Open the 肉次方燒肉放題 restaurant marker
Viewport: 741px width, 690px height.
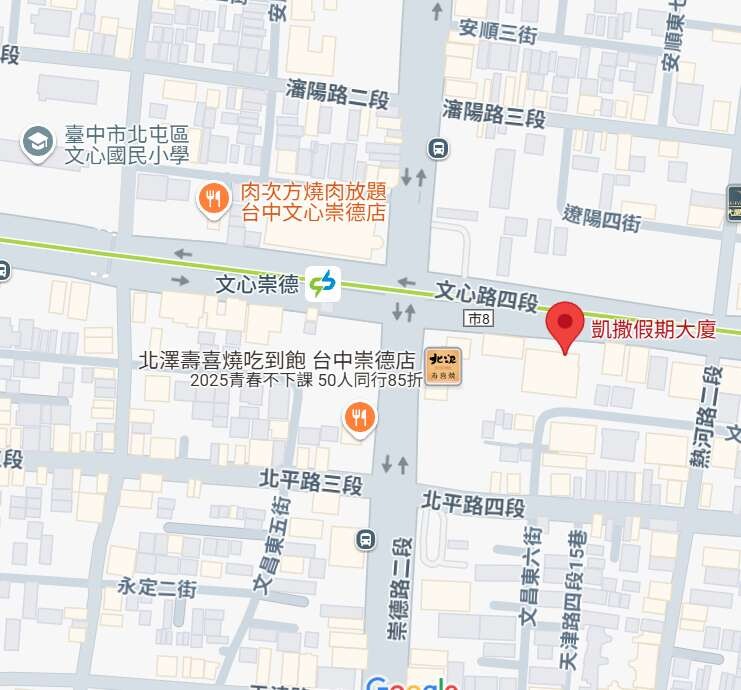pos(212,199)
